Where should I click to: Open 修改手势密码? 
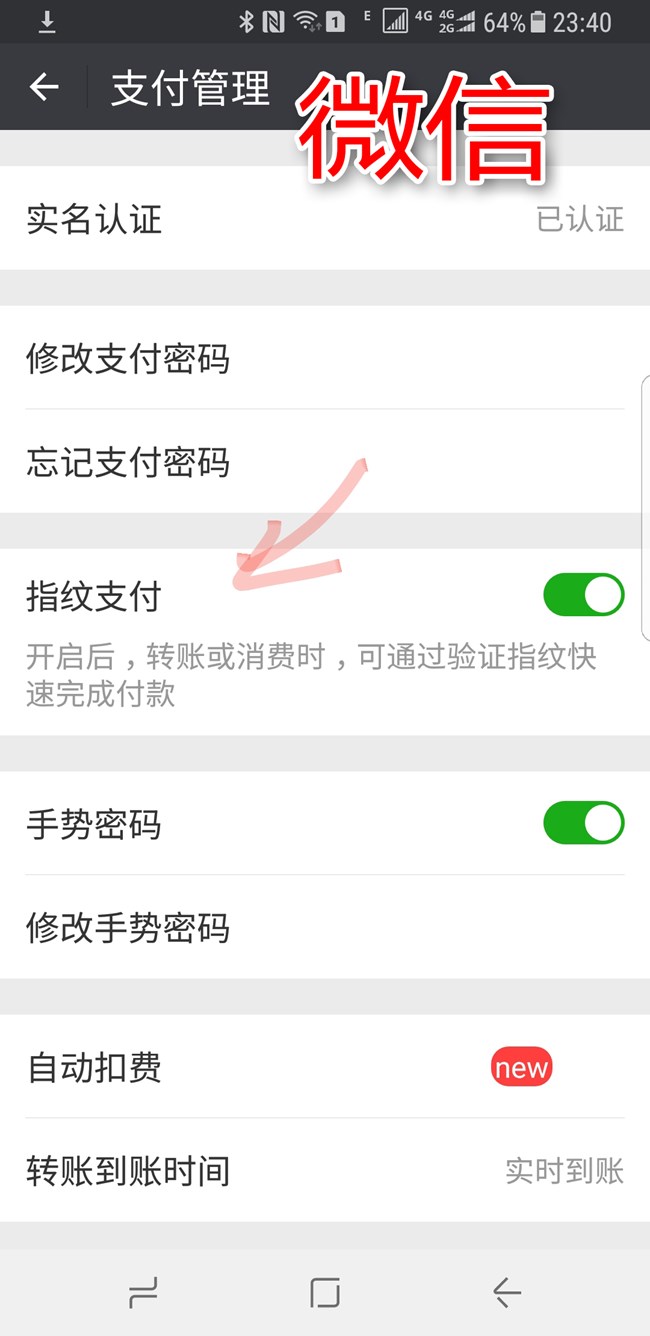pyautogui.click(x=325, y=928)
